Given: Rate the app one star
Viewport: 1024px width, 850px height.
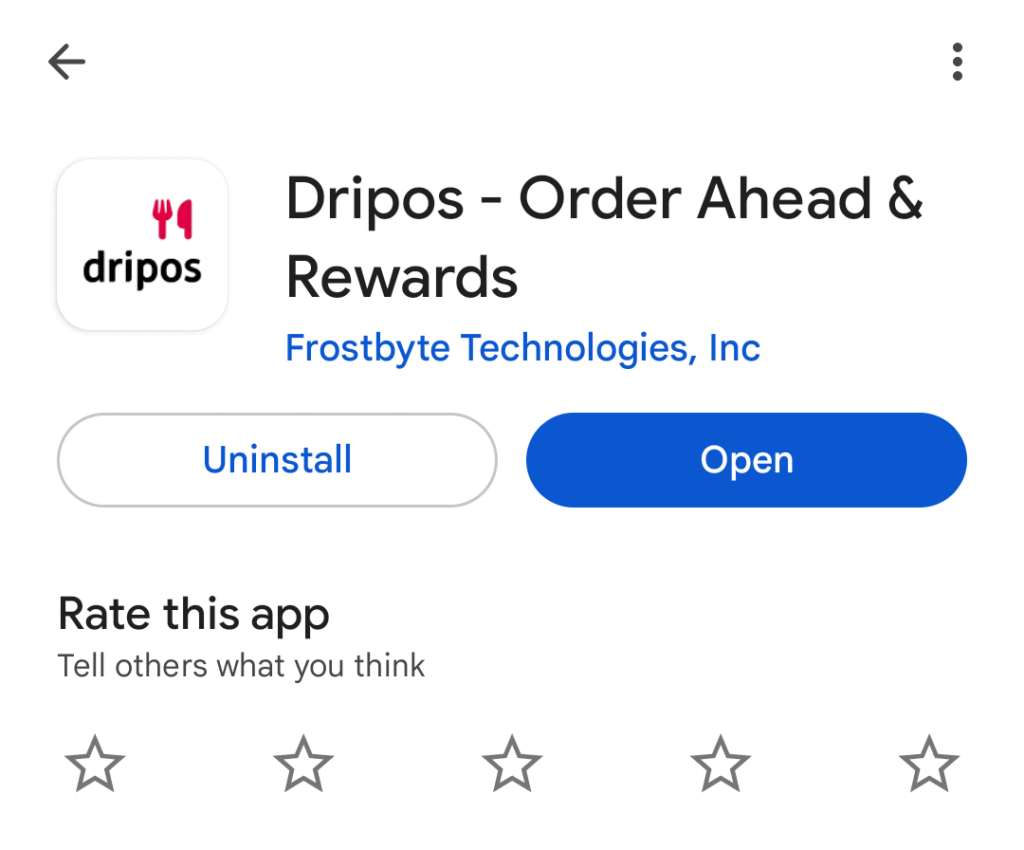Looking at the screenshot, I should click(x=95, y=764).
